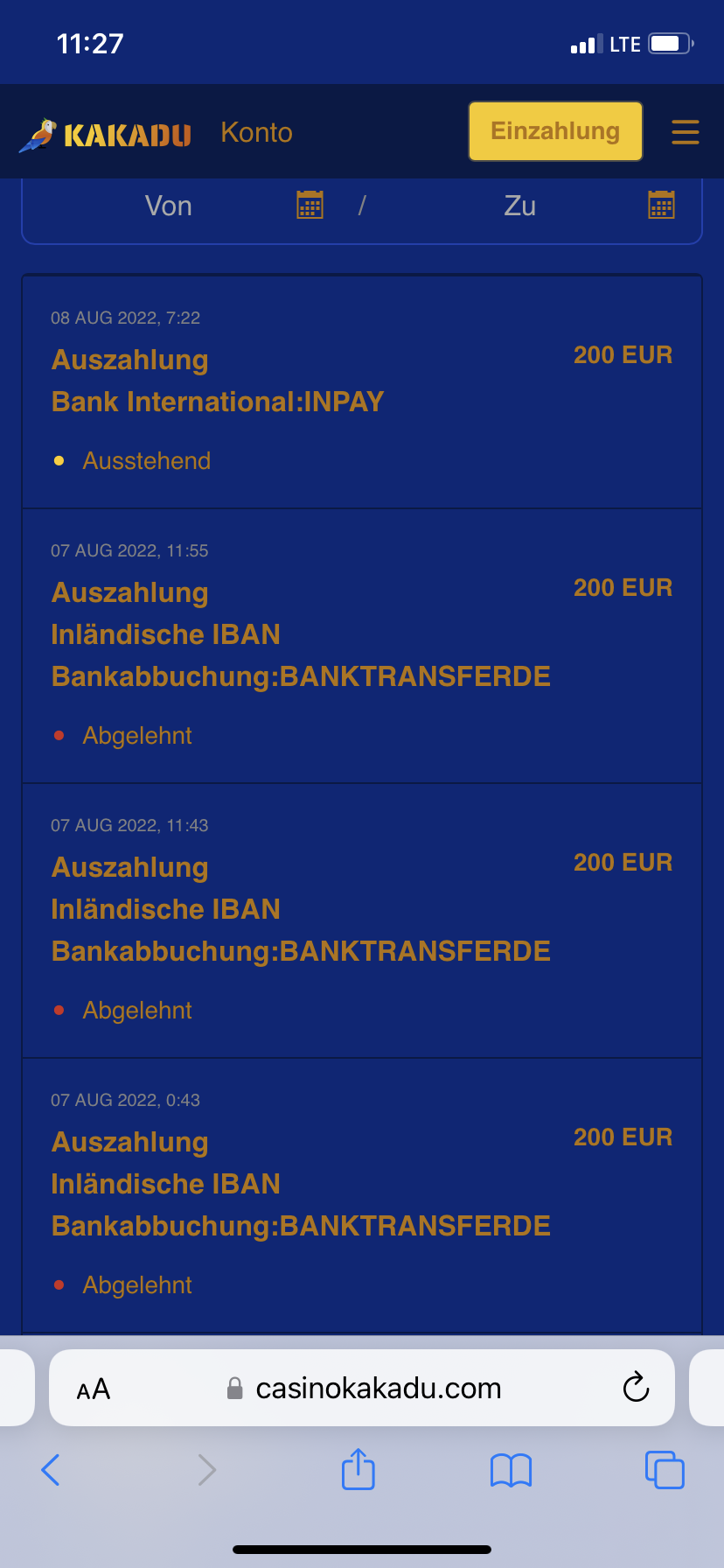Open Safari bookmarks

point(512,1470)
